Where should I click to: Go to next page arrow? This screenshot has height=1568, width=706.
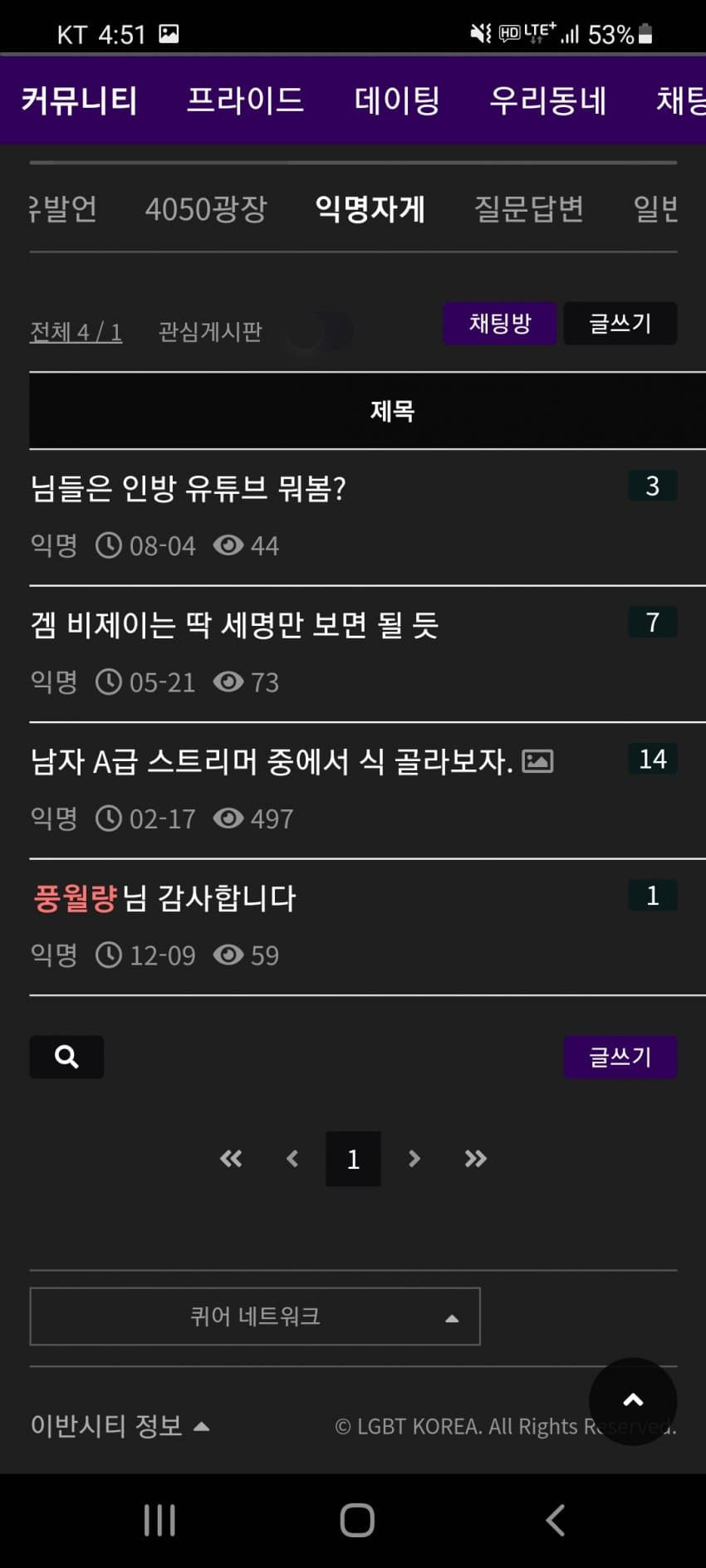click(414, 1159)
